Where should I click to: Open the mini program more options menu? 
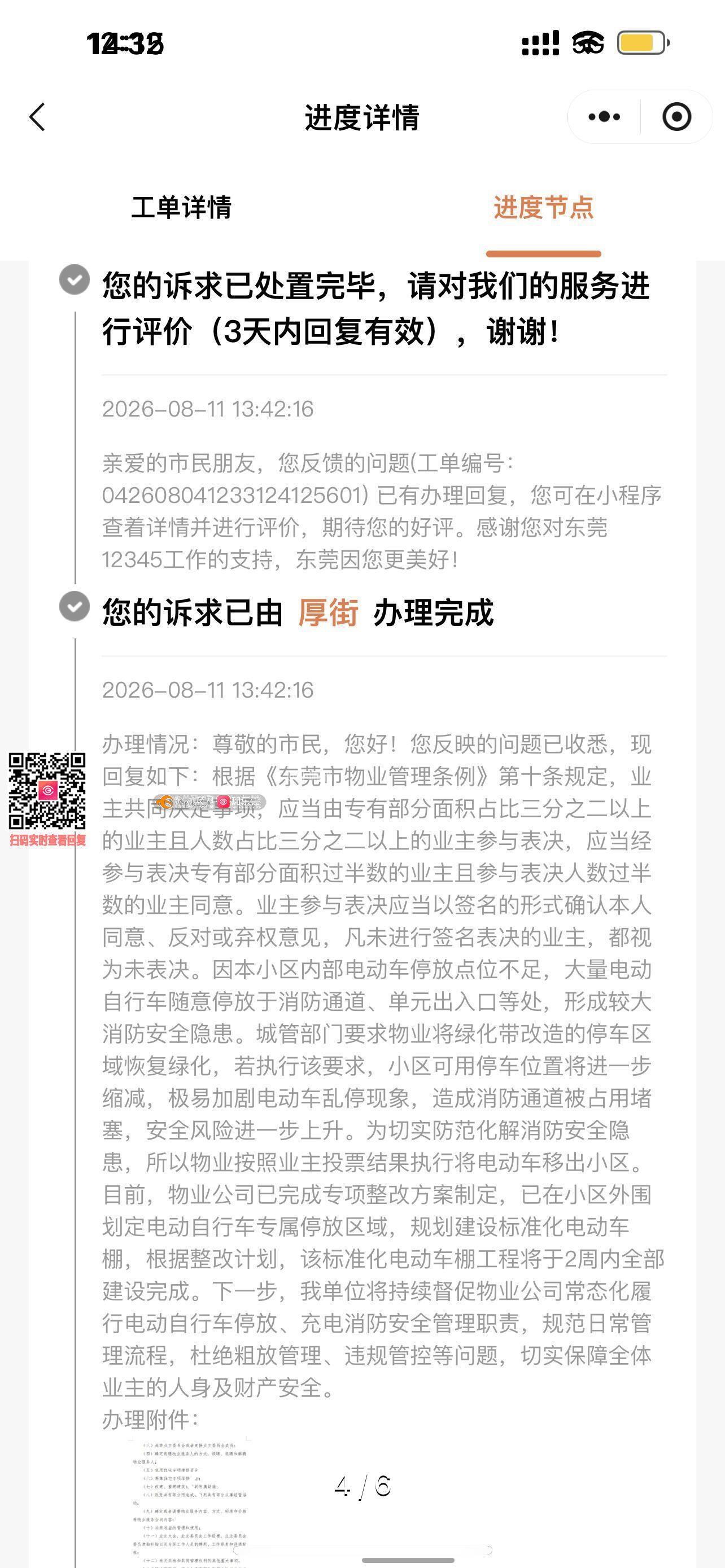(x=604, y=117)
